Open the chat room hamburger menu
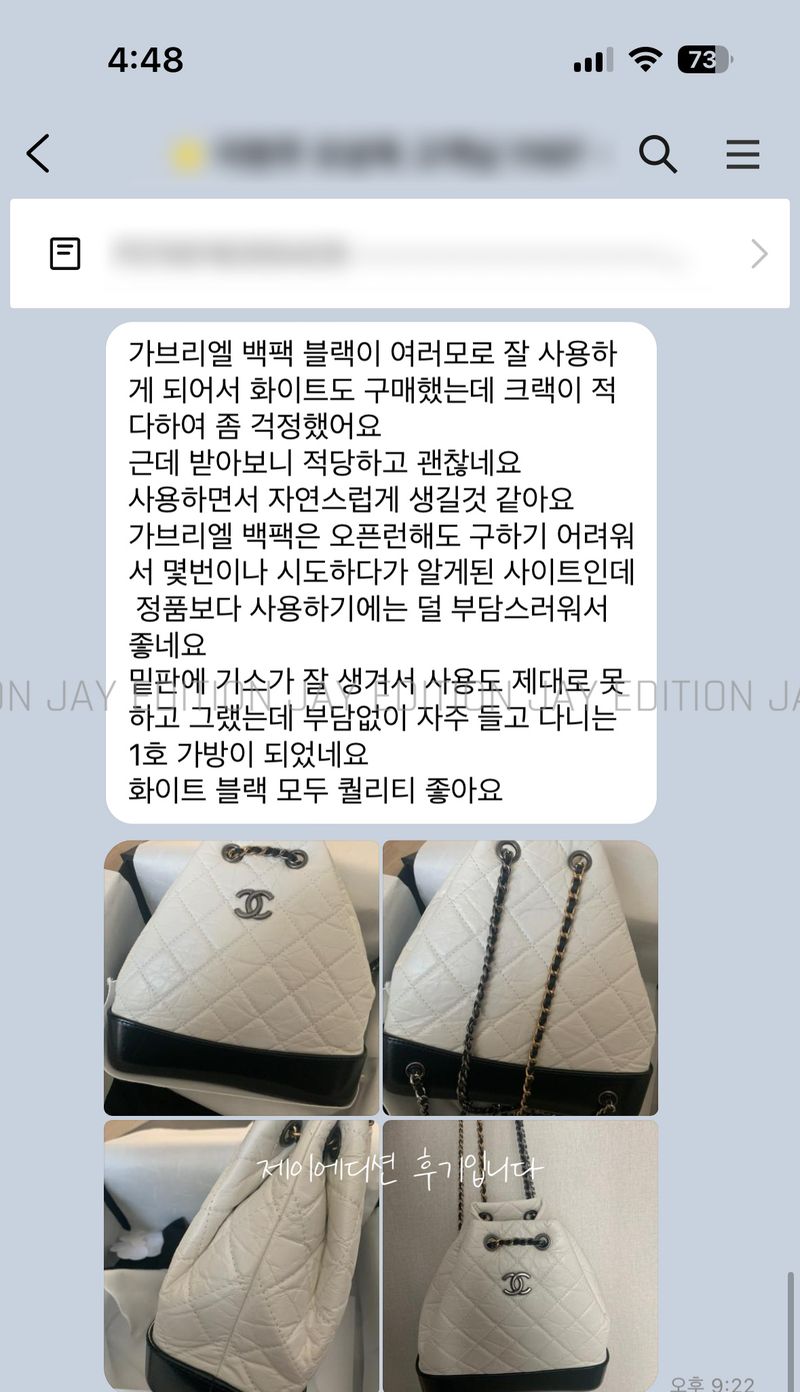This screenshot has height=1392, width=800. coord(742,154)
